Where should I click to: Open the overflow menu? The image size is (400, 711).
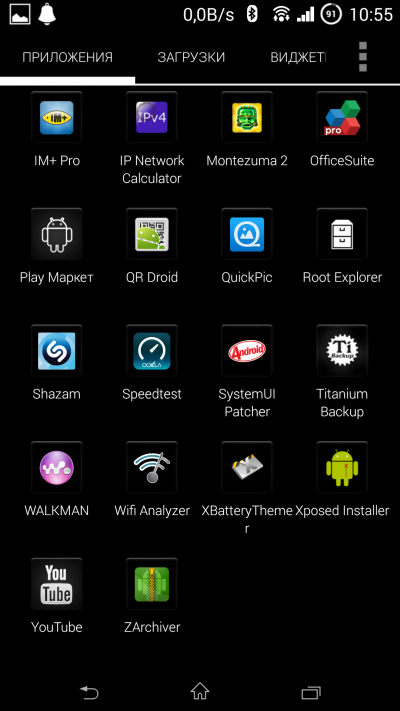coord(362,57)
